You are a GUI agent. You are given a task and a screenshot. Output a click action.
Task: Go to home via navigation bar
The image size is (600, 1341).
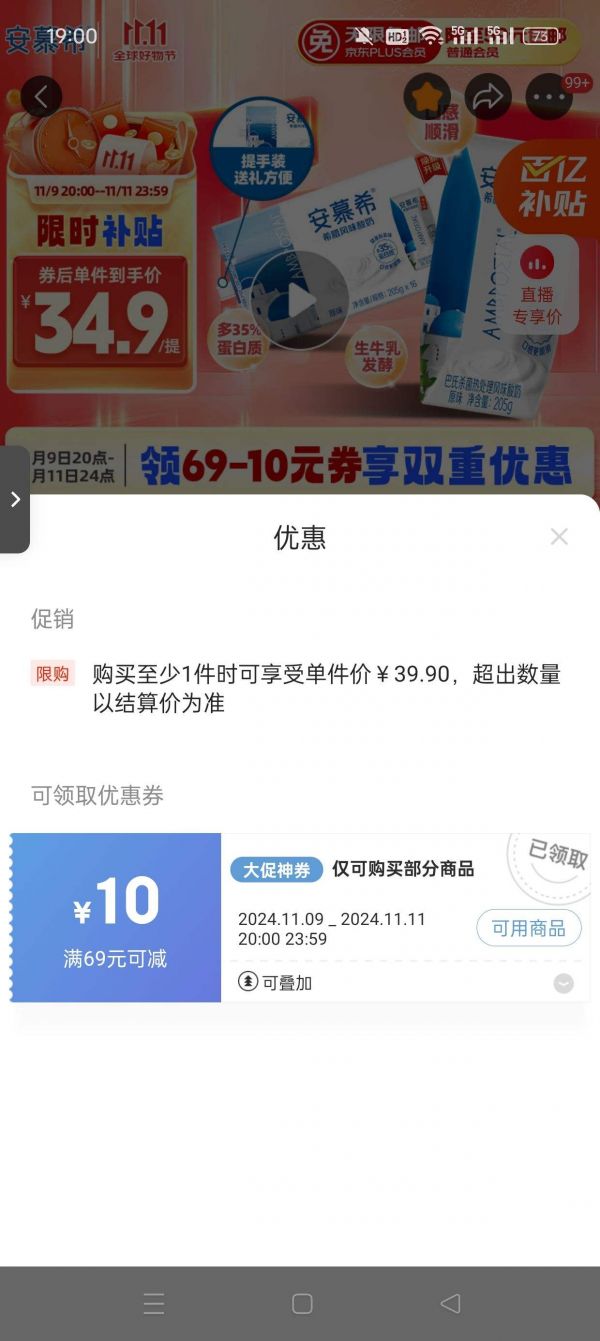pyautogui.click(x=302, y=1303)
